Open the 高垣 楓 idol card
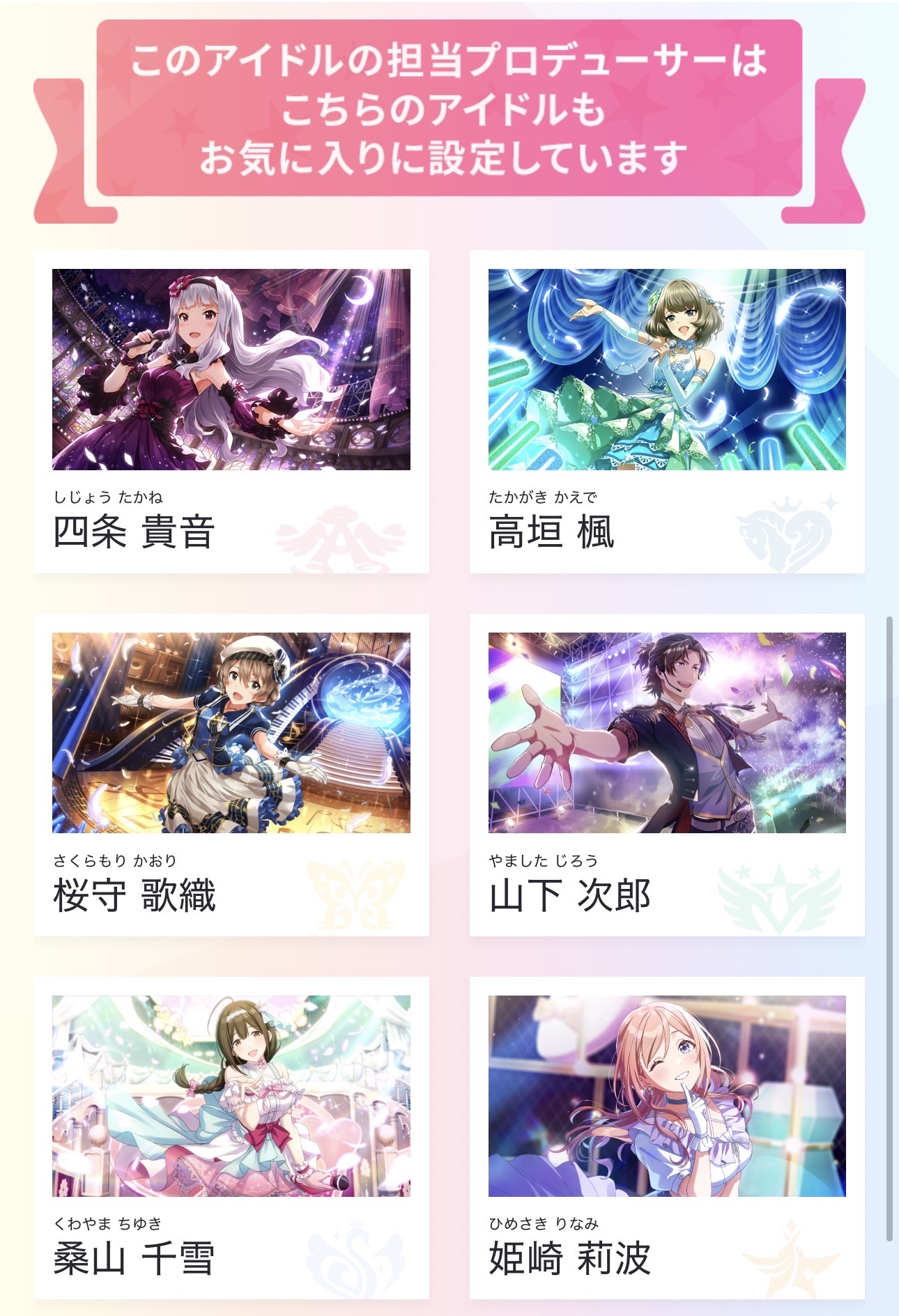899x1316 pixels. pos(667,411)
